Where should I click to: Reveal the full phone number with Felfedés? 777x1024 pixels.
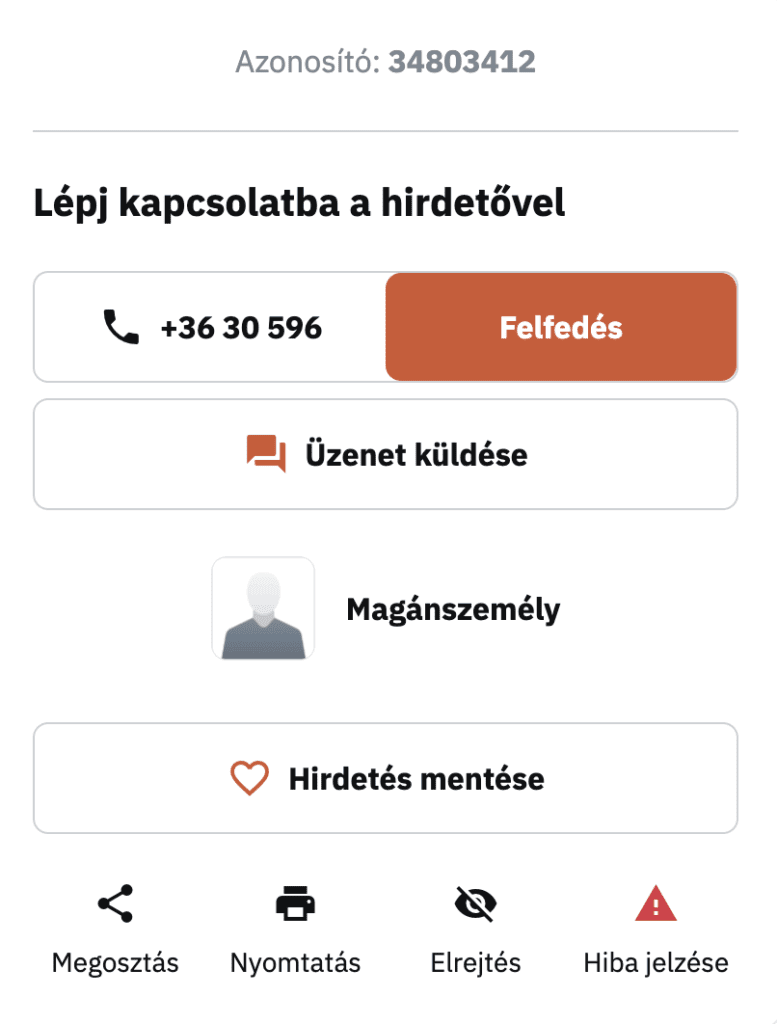click(x=561, y=328)
